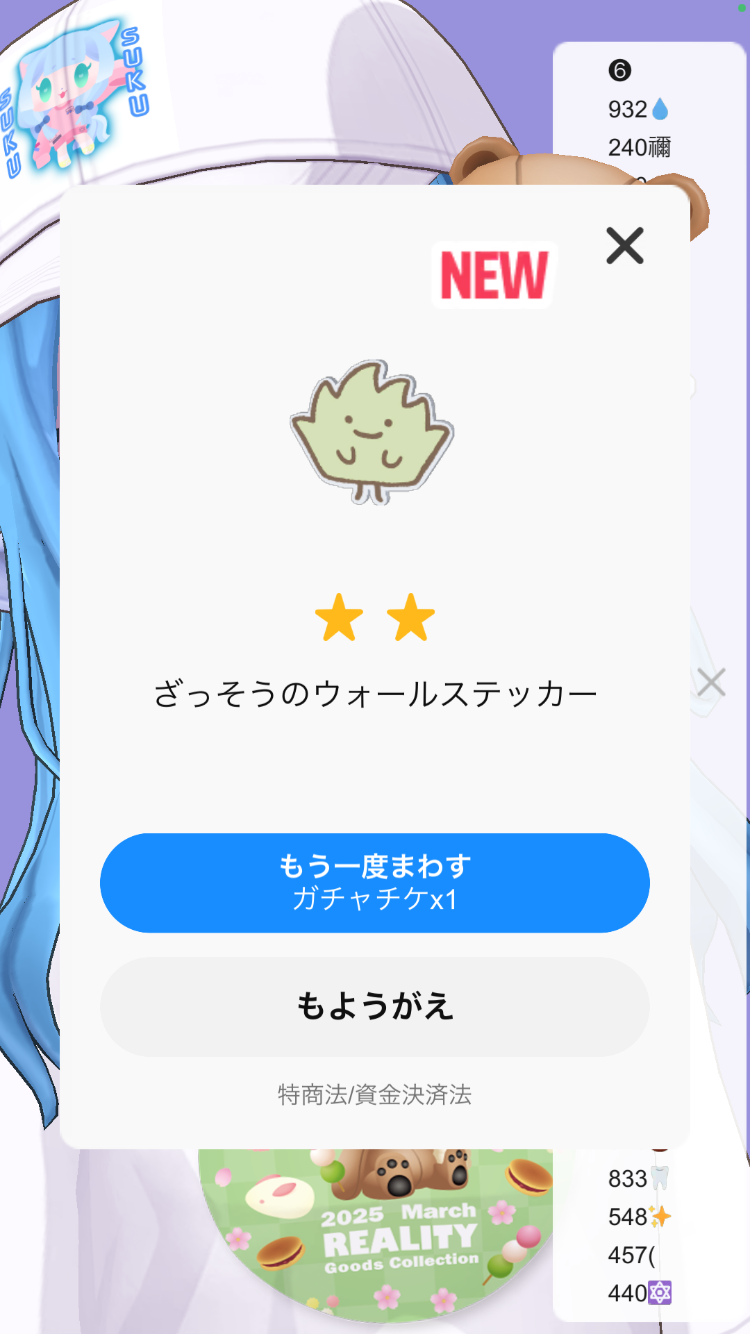
Task: Open the 特商法/資金決済法 legal link
Action: (x=375, y=1095)
